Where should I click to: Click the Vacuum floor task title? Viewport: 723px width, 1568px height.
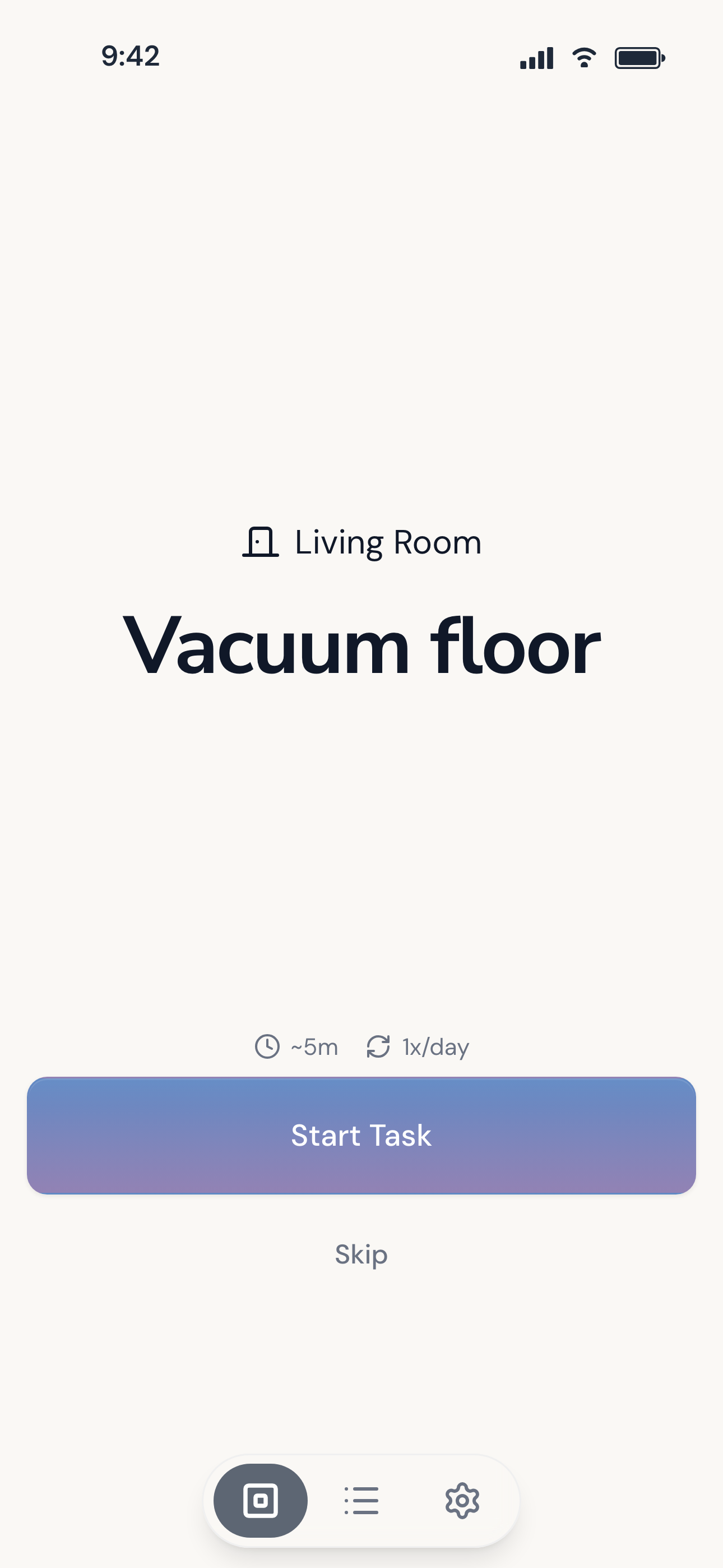(361, 647)
